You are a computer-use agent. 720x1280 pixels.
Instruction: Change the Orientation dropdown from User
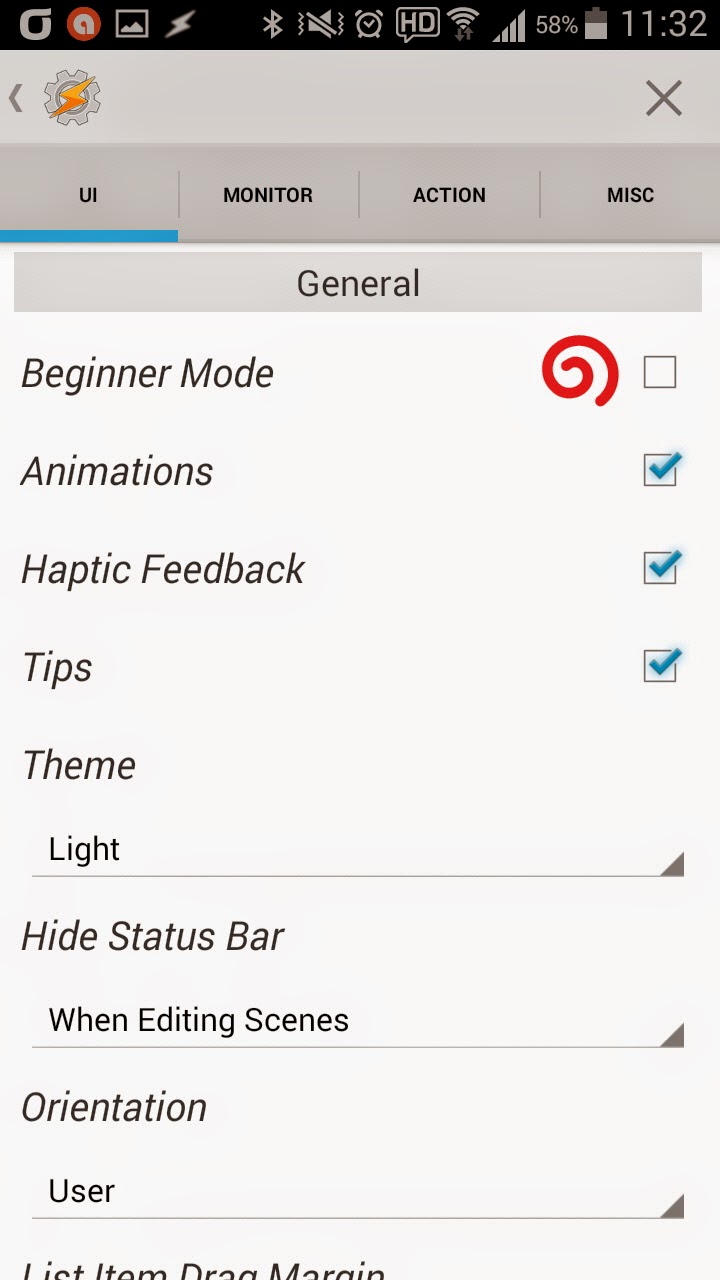coord(357,1192)
